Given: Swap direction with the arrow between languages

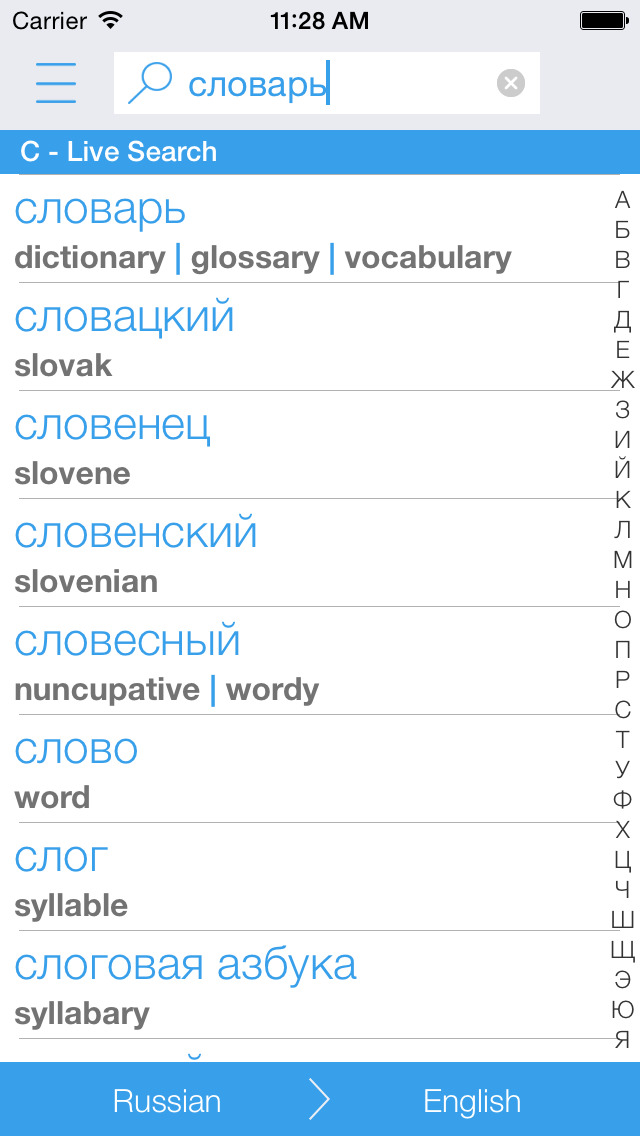Looking at the screenshot, I should click(x=319, y=1101).
